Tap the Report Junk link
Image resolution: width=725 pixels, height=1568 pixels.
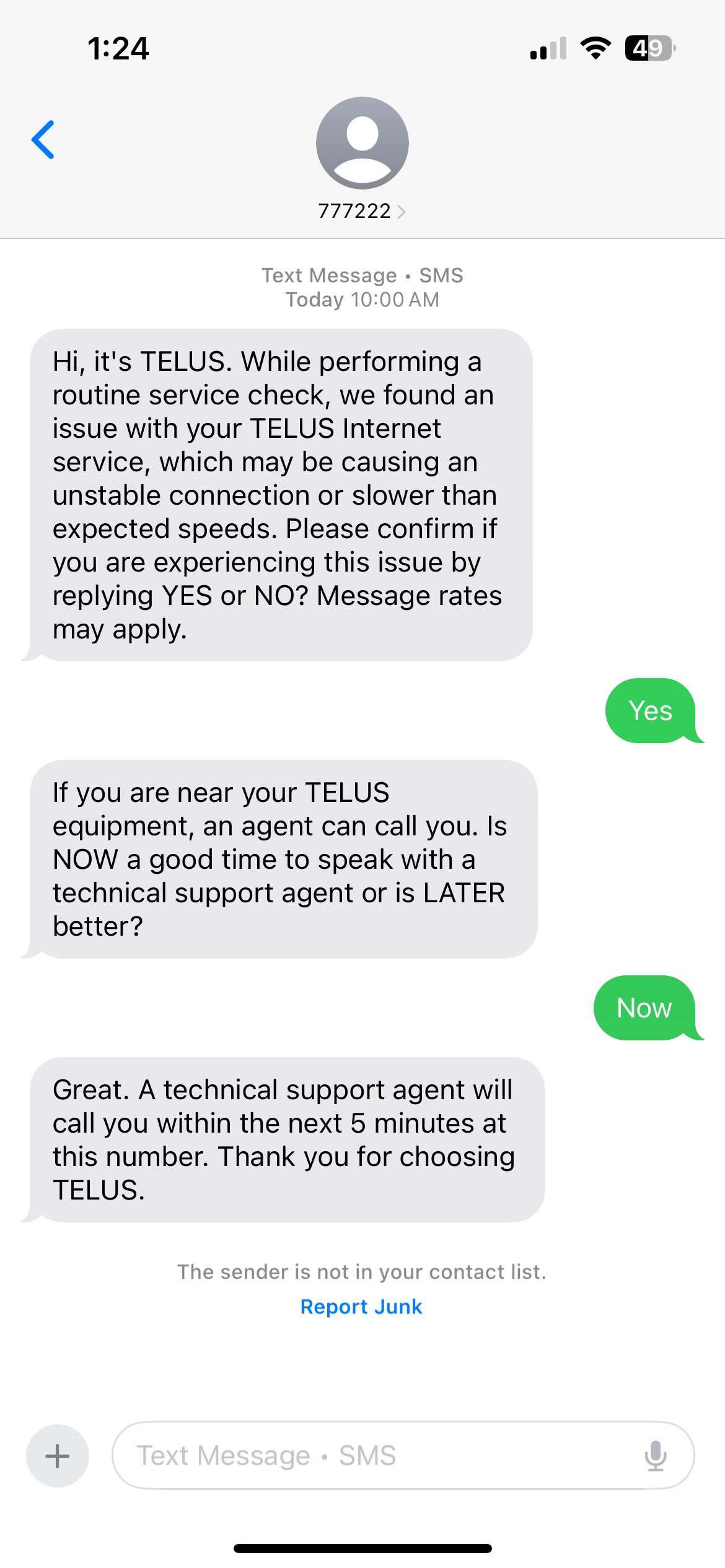[361, 1306]
